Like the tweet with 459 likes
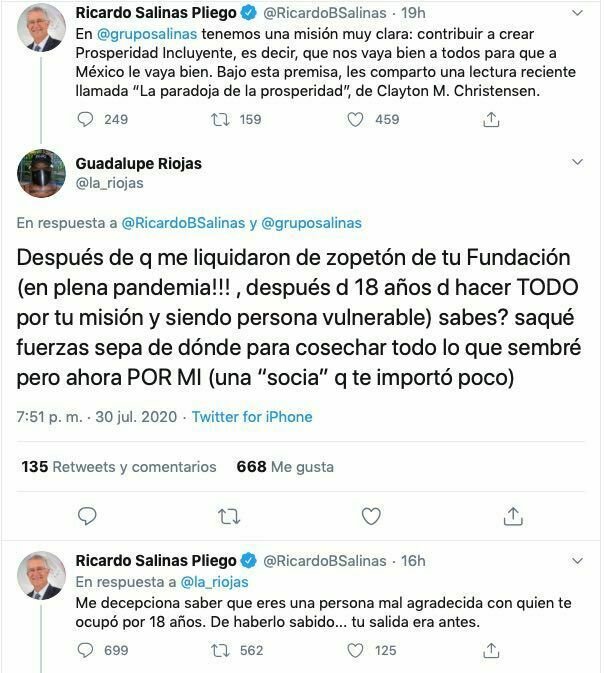This screenshot has height=673, width=604. 354,119
